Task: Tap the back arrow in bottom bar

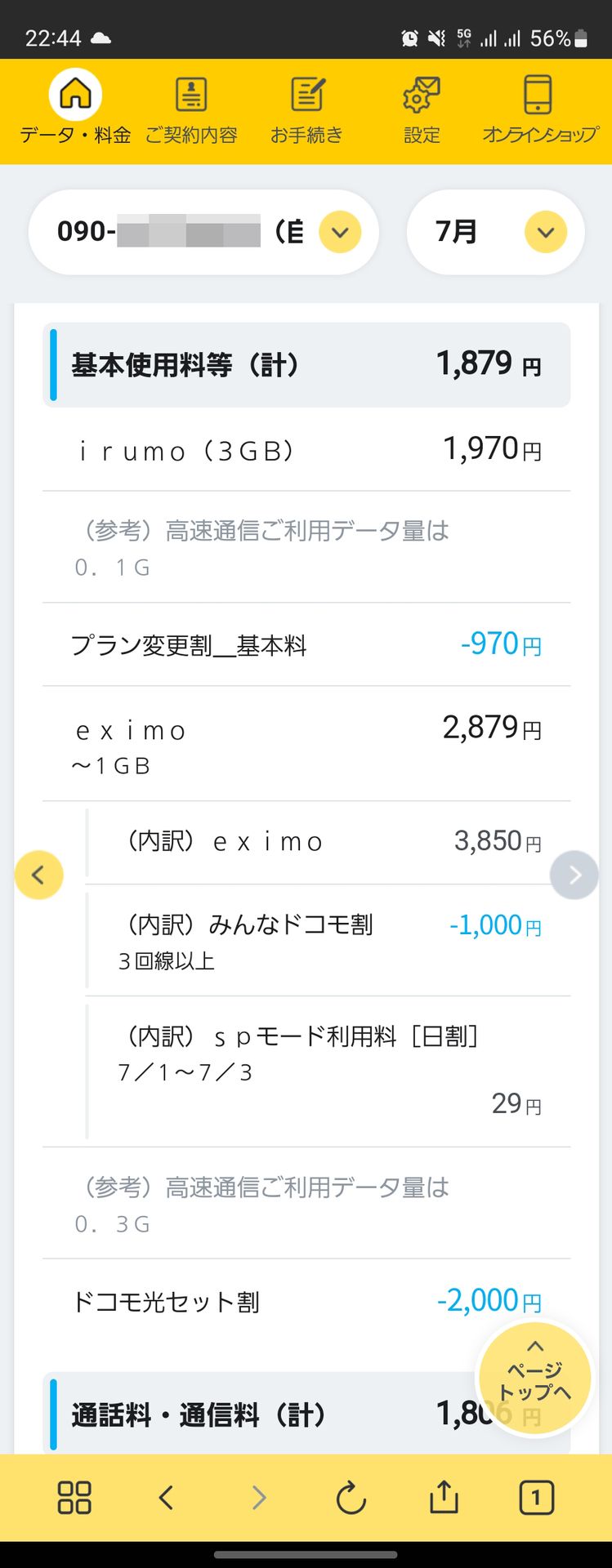Action: click(x=166, y=1498)
